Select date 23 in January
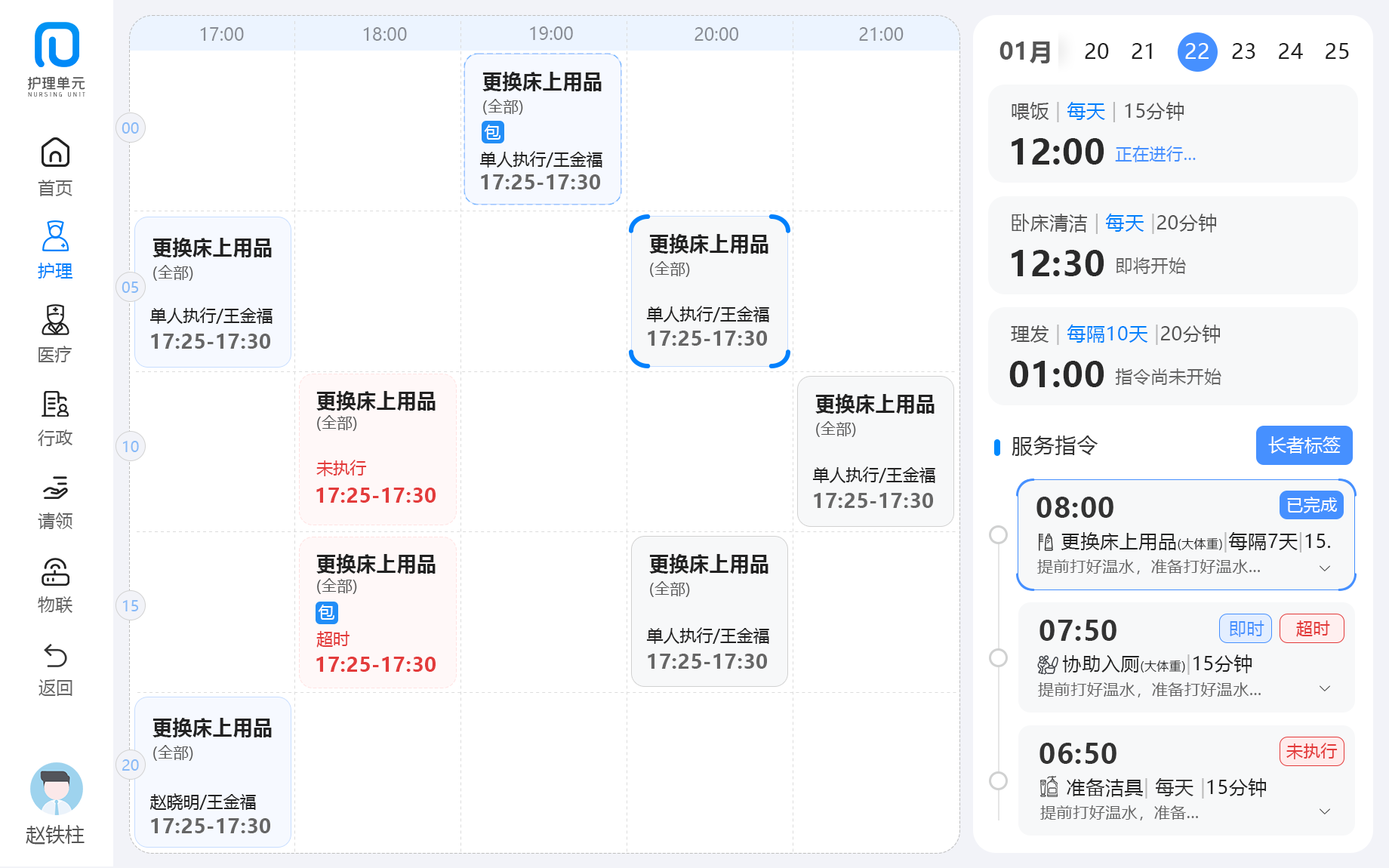Image resolution: width=1389 pixels, height=868 pixels. [x=1243, y=51]
